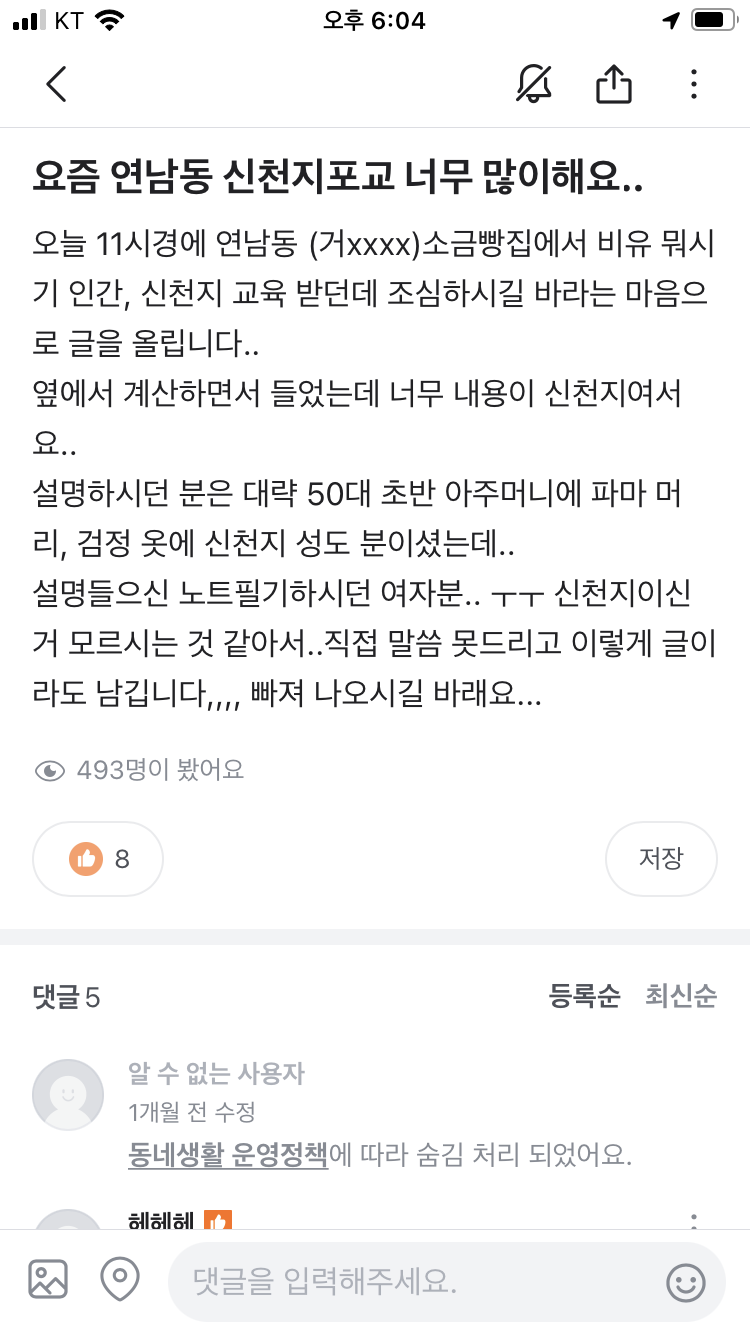Image resolution: width=750 pixels, height=1334 pixels.
Task: Go back using the top-left arrow
Action: click(x=57, y=84)
